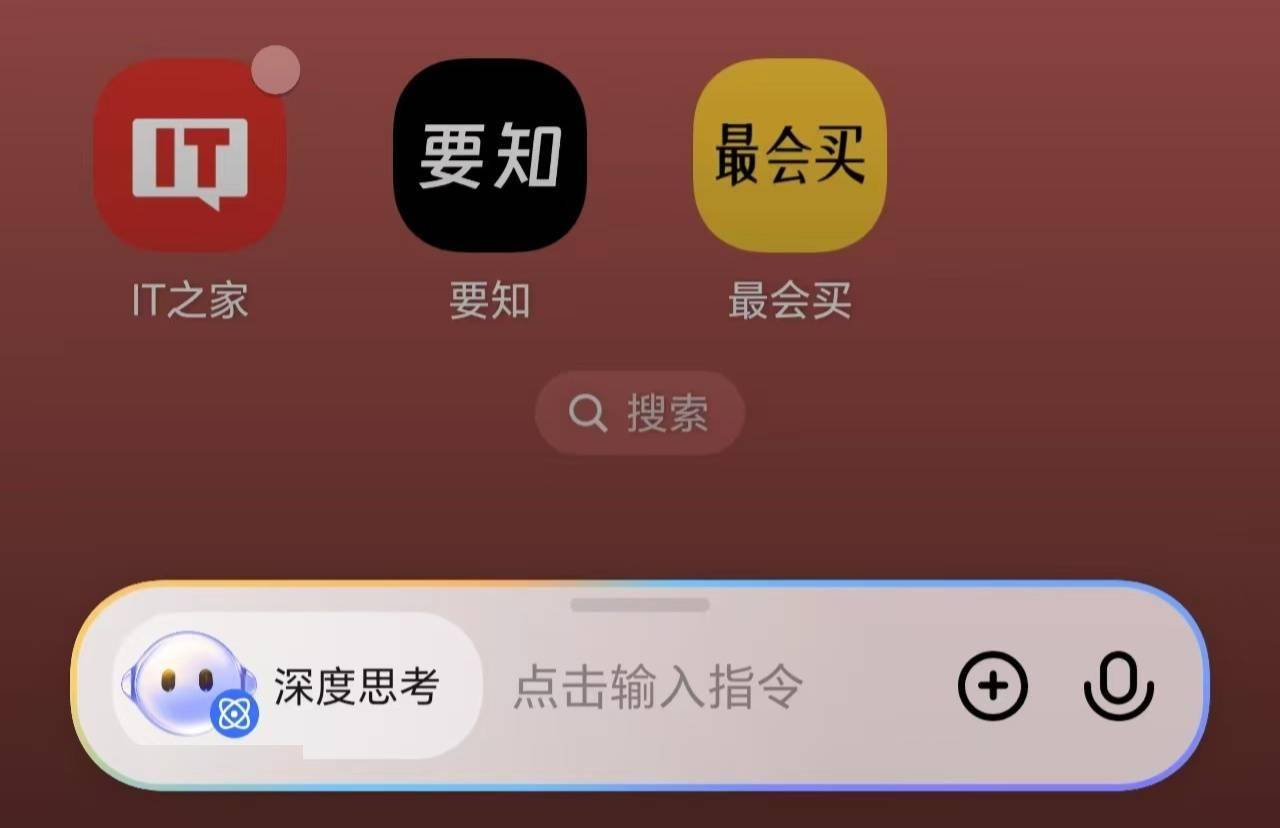Open the IT之家 app

coord(190,156)
